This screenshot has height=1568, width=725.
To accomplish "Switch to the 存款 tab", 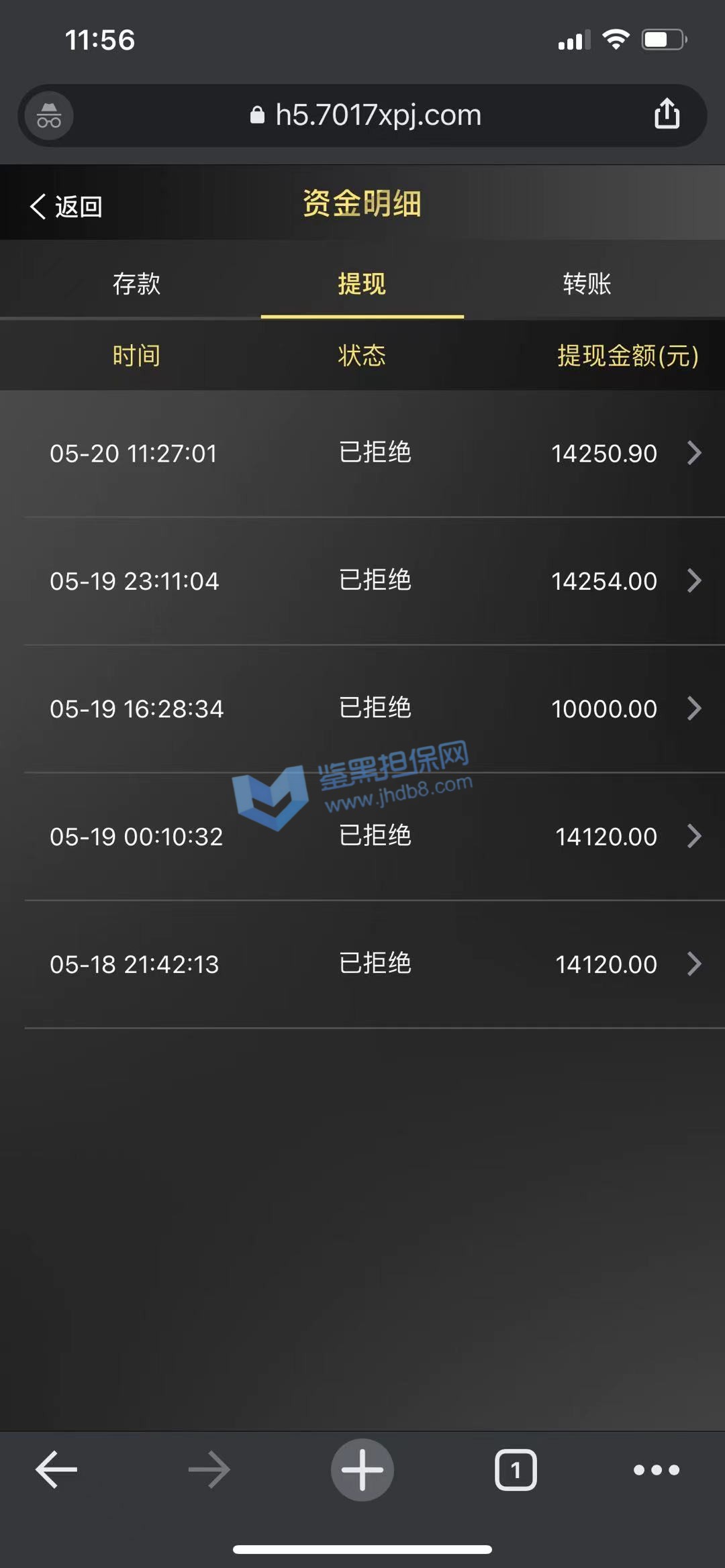I will click(x=136, y=284).
